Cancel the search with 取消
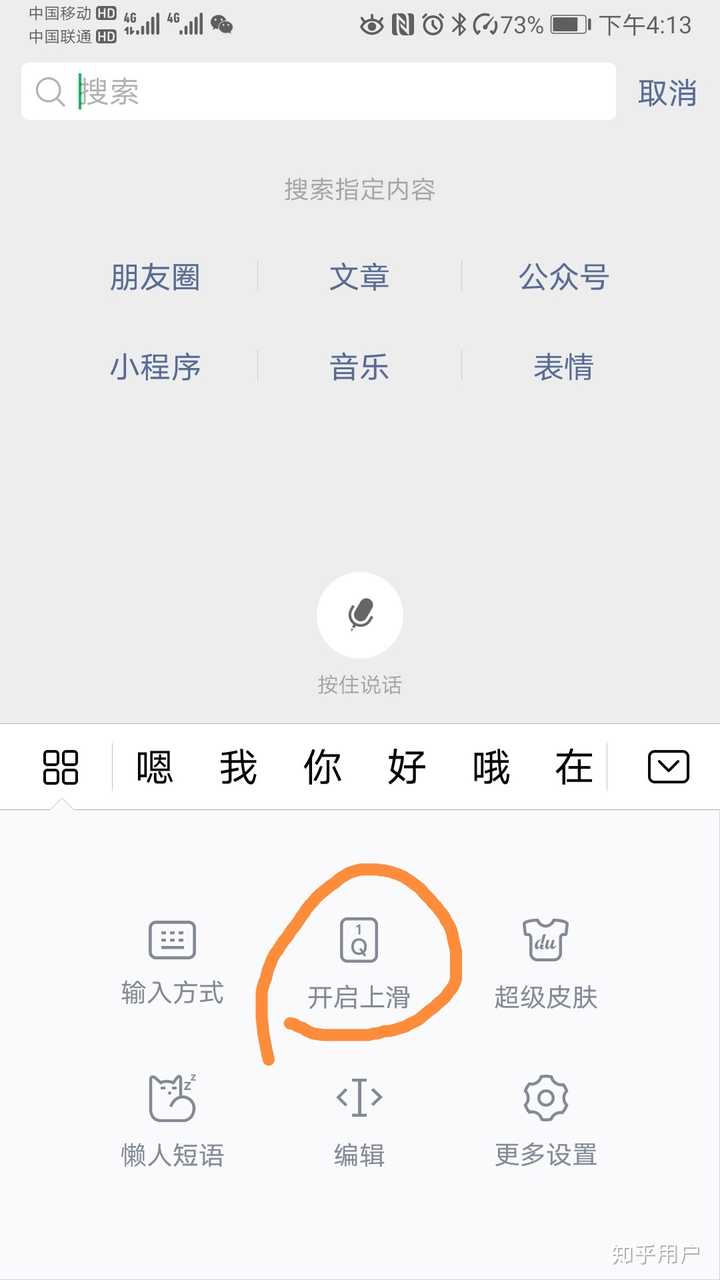The image size is (720, 1280). click(667, 93)
